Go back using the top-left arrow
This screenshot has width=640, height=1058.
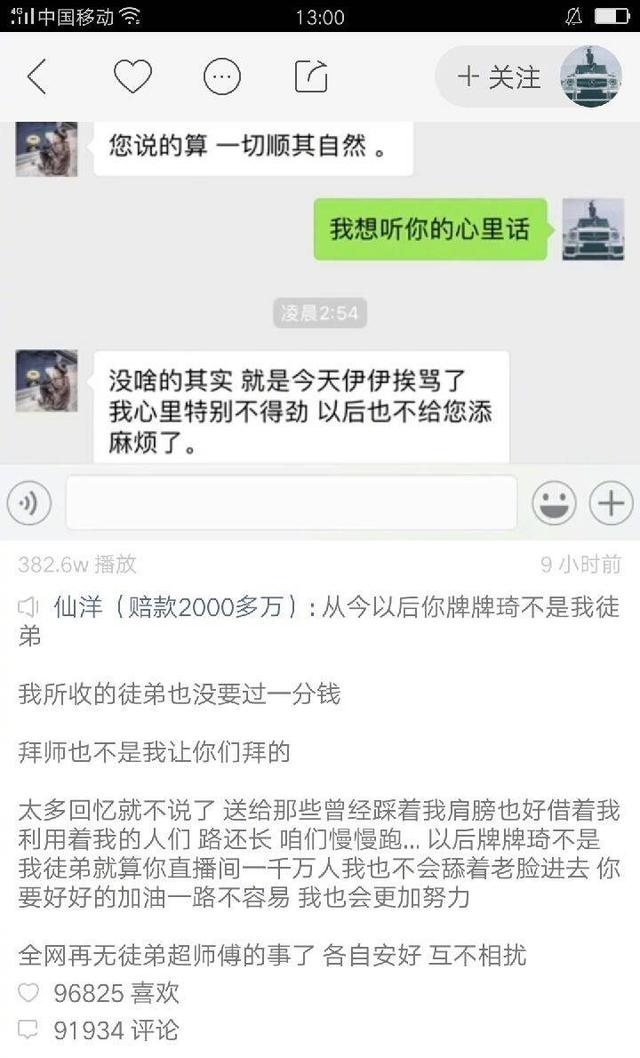[x=37, y=77]
